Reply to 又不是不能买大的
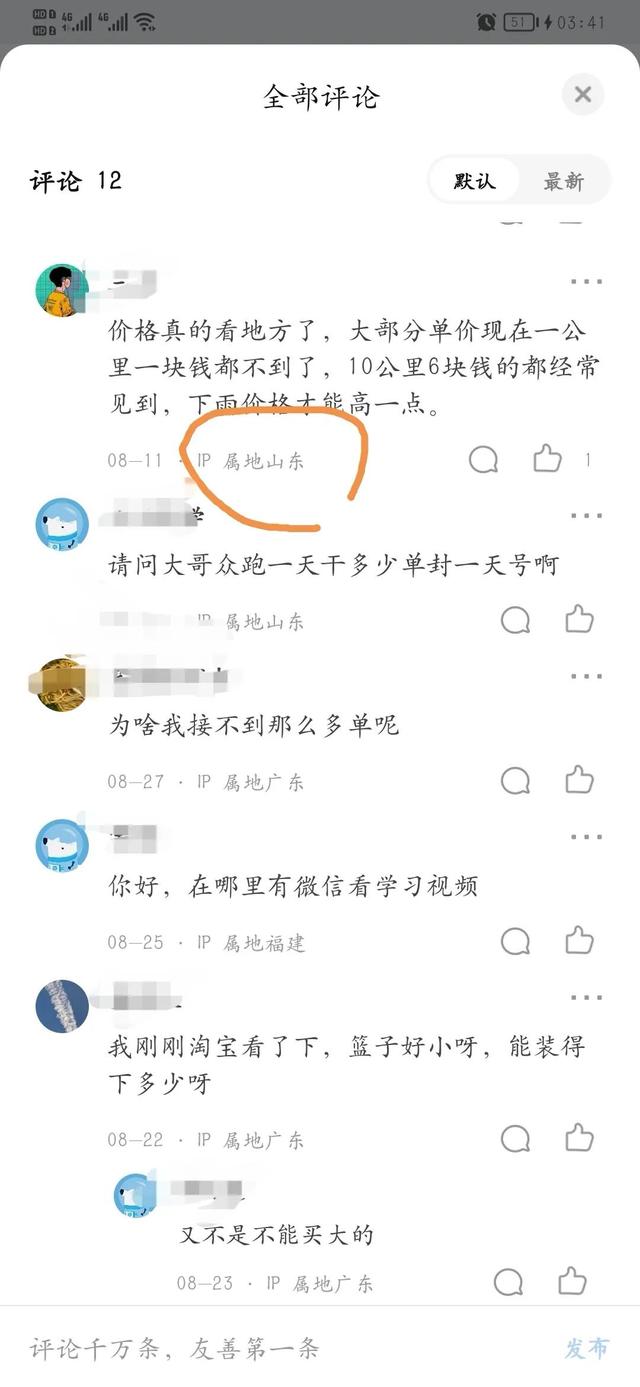Image resolution: width=640 pixels, height=1387 pixels. pyautogui.click(x=508, y=1282)
